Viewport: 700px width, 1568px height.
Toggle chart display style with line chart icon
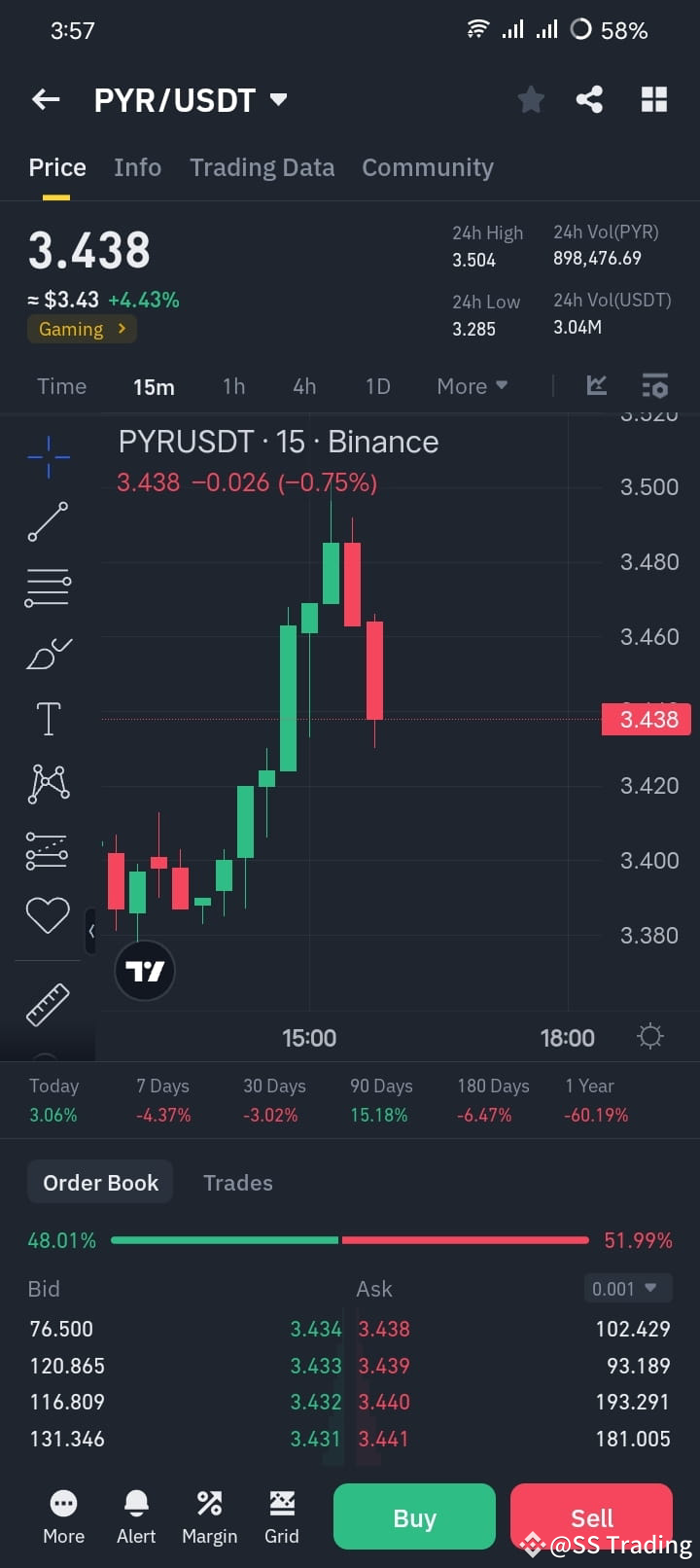click(596, 385)
